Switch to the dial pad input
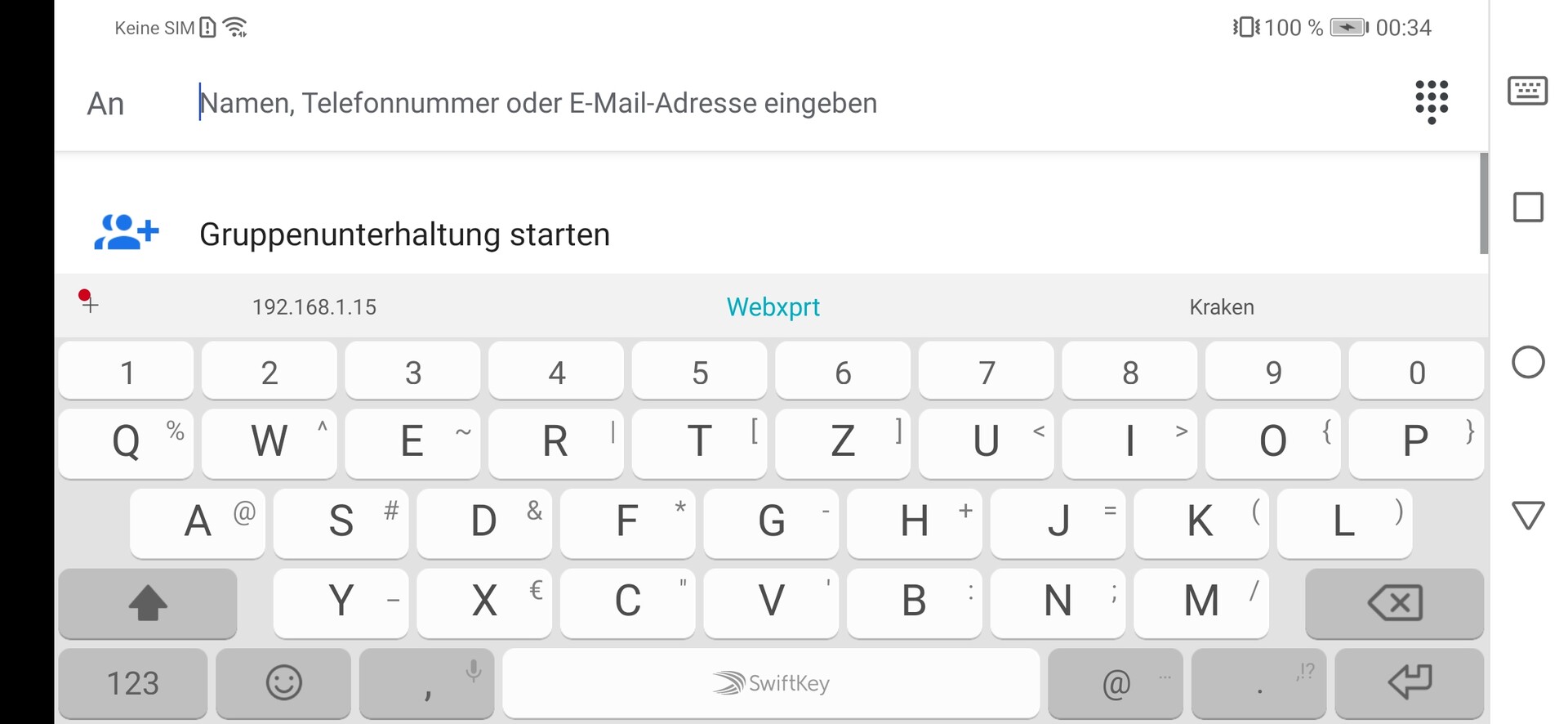The width and height of the screenshot is (1568, 724). (1431, 101)
